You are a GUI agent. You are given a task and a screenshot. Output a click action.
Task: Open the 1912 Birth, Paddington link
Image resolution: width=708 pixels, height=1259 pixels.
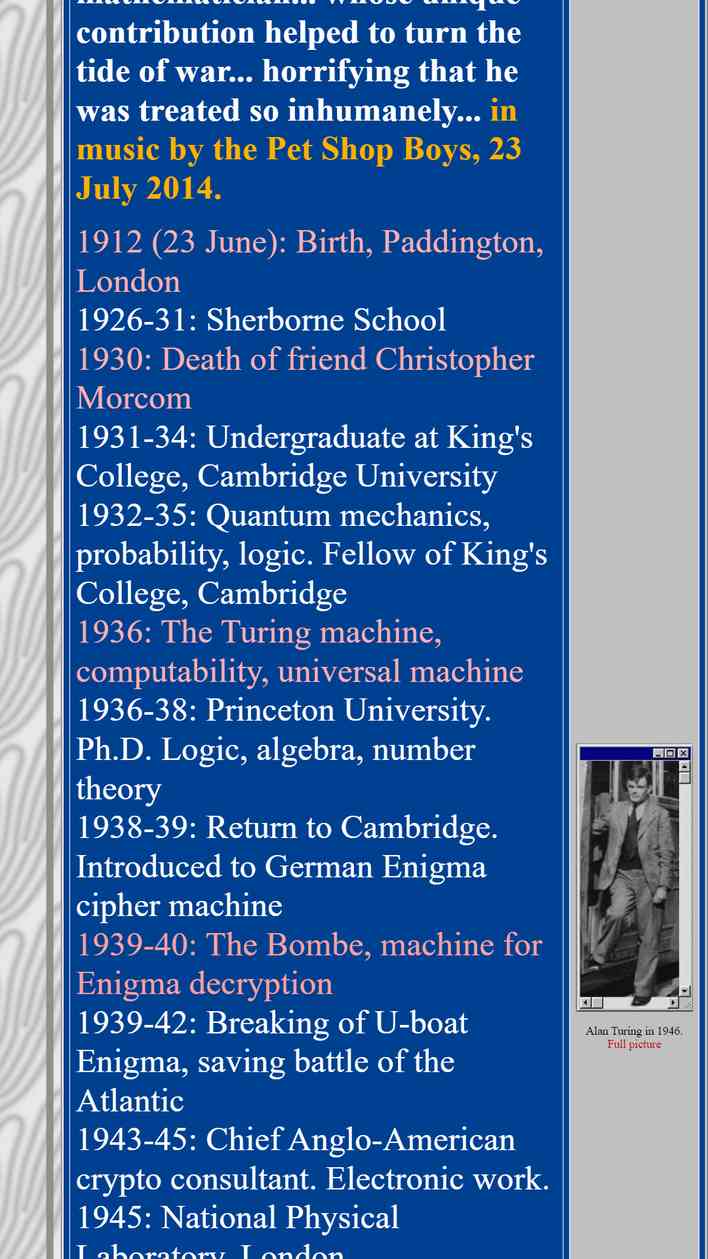pyautogui.click(x=310, y=261)
